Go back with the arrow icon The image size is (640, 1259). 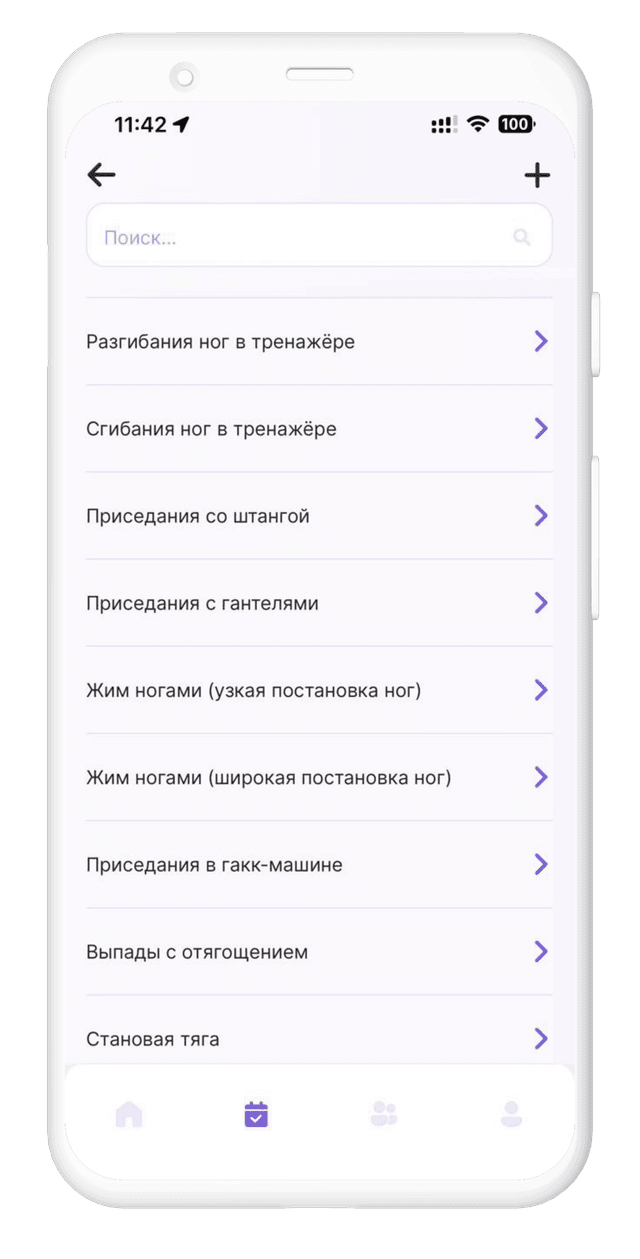coord(101,175)
